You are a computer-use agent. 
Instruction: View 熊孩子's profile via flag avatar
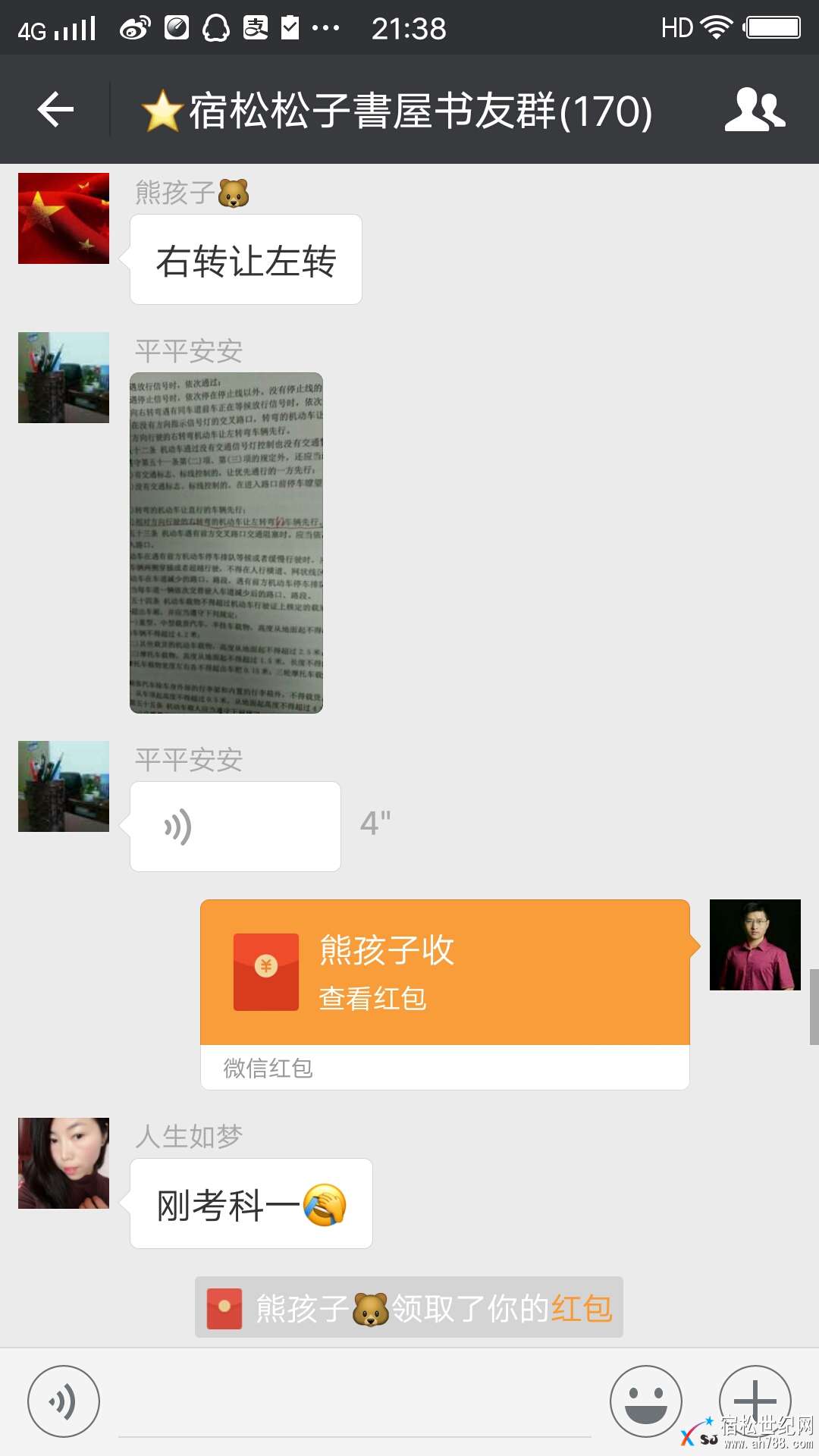coord(64,218)
